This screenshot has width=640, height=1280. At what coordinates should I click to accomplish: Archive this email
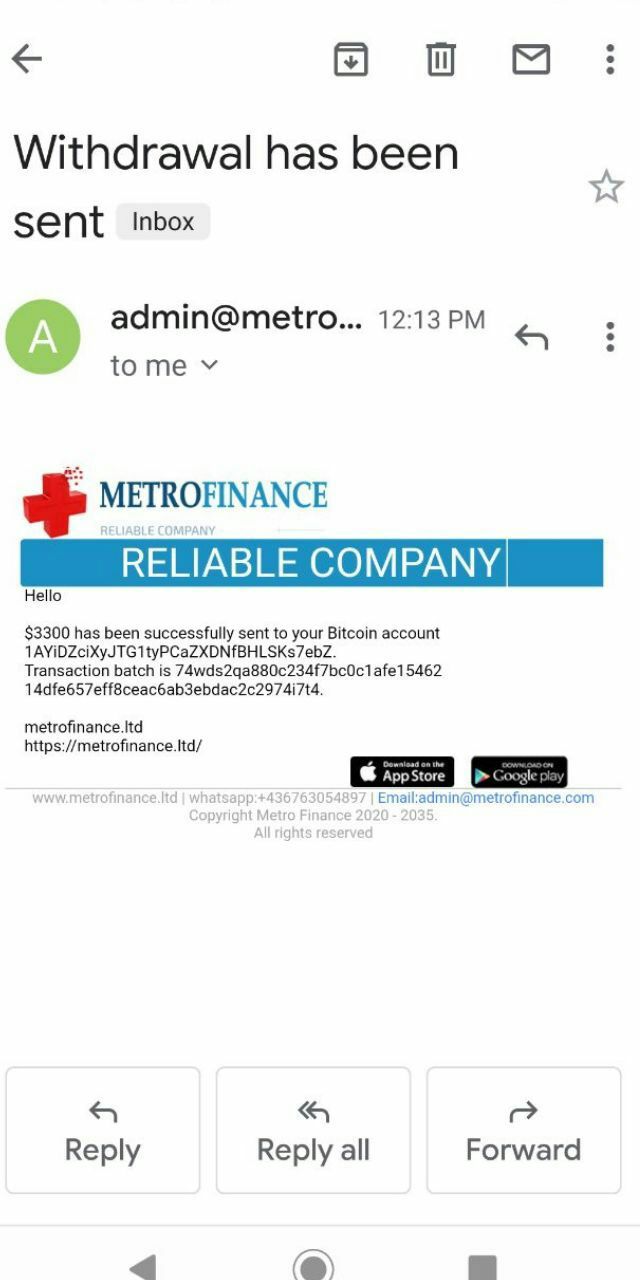click(x=350, y=60)
